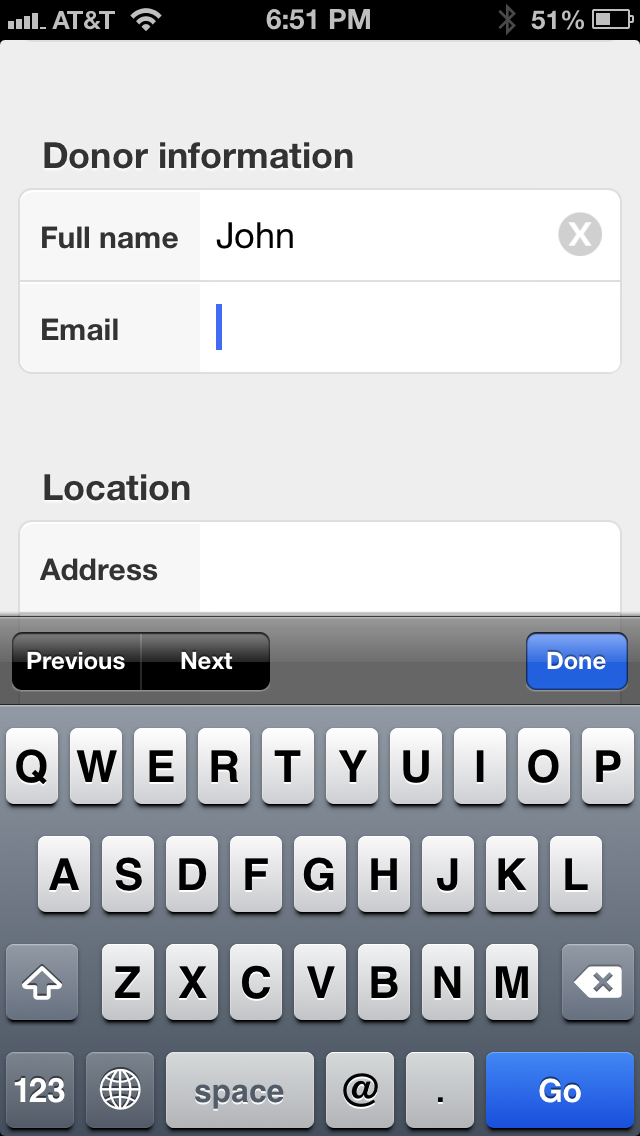Submit the form with the Go key
Image resolution: width=640 pixels, height=1136 pixels.
[560, 1091]
